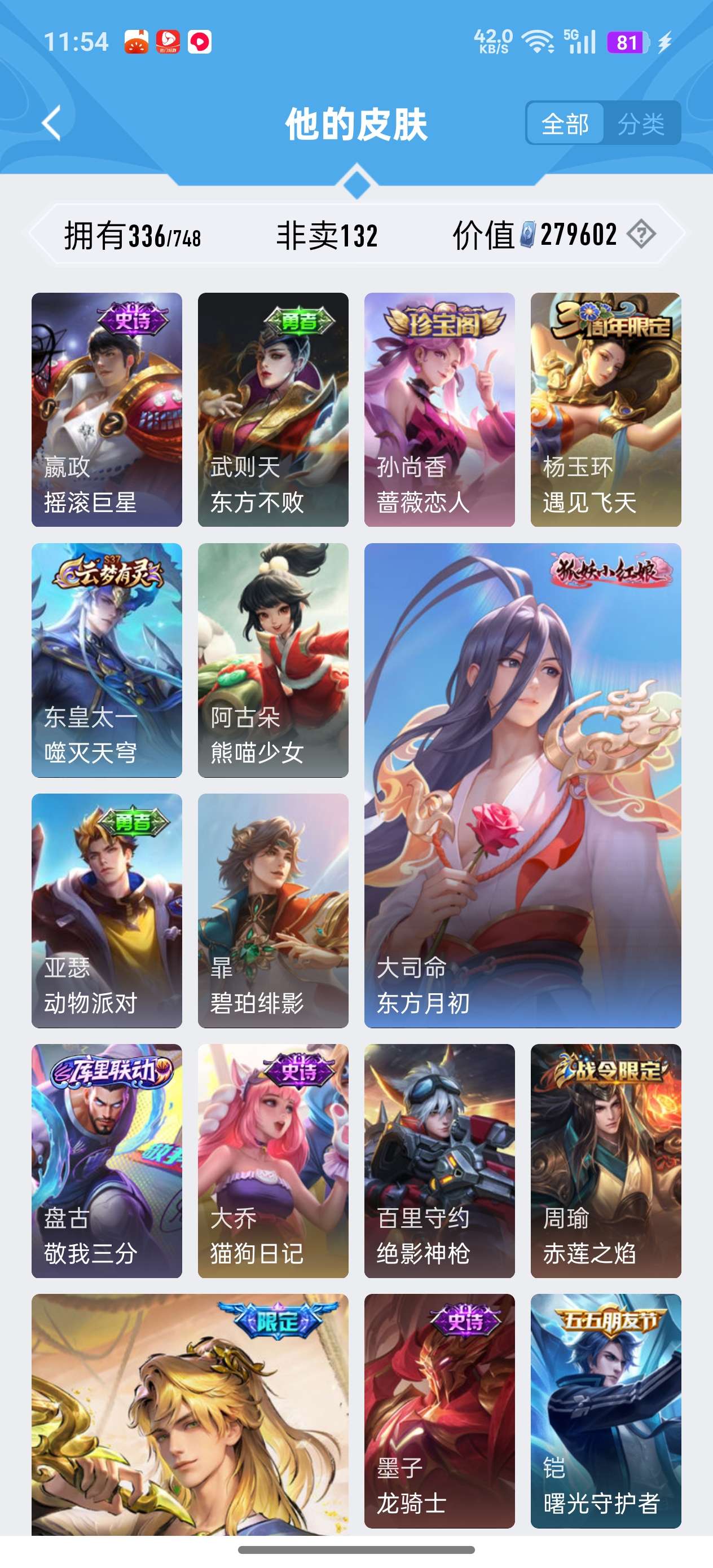Tap 亚瑟 动物派对 skin card
This screenshot has width=713, height=1568.
[x=107, y=910]
